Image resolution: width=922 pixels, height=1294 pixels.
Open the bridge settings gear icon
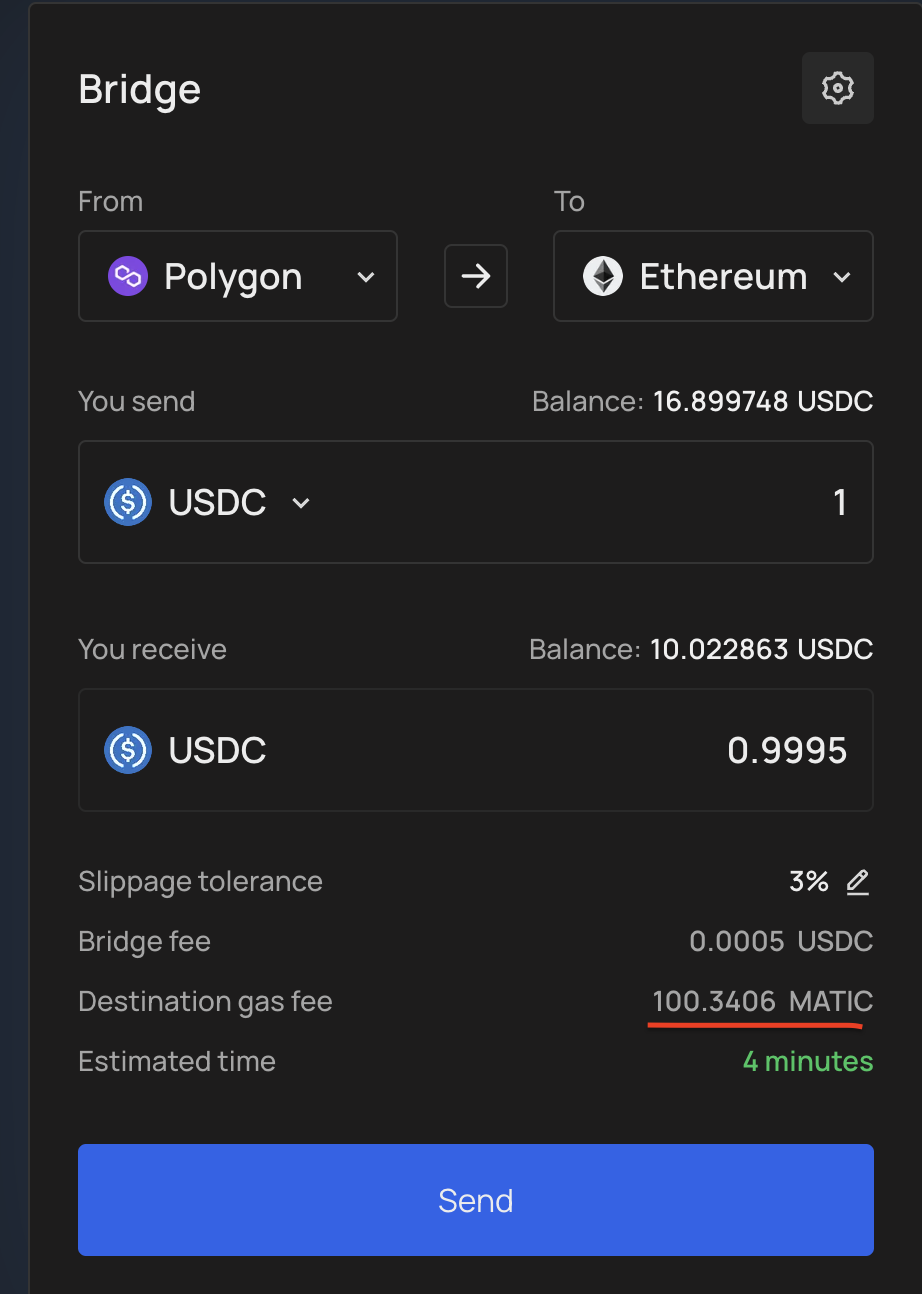click(837, 88)
